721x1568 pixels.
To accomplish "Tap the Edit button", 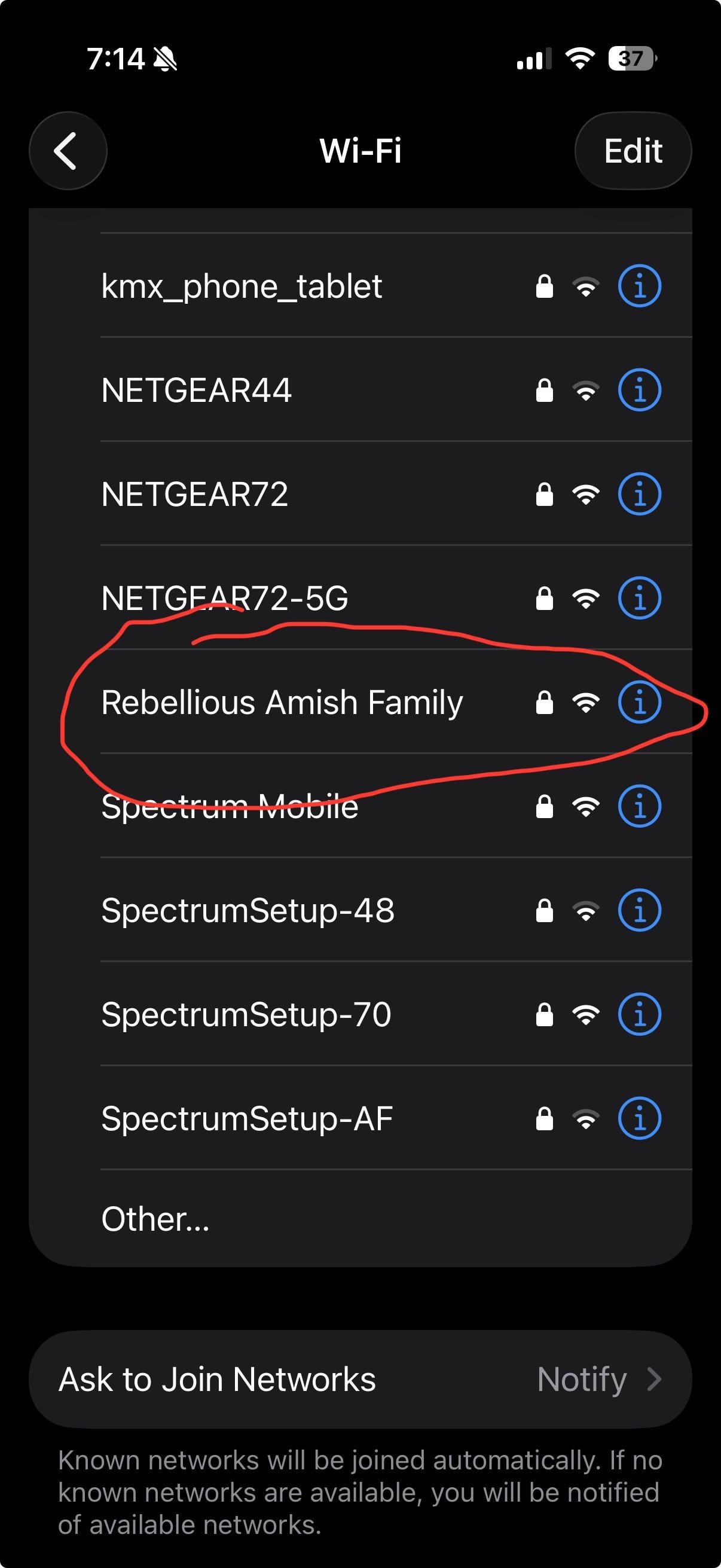I will (x=633, y=150).
